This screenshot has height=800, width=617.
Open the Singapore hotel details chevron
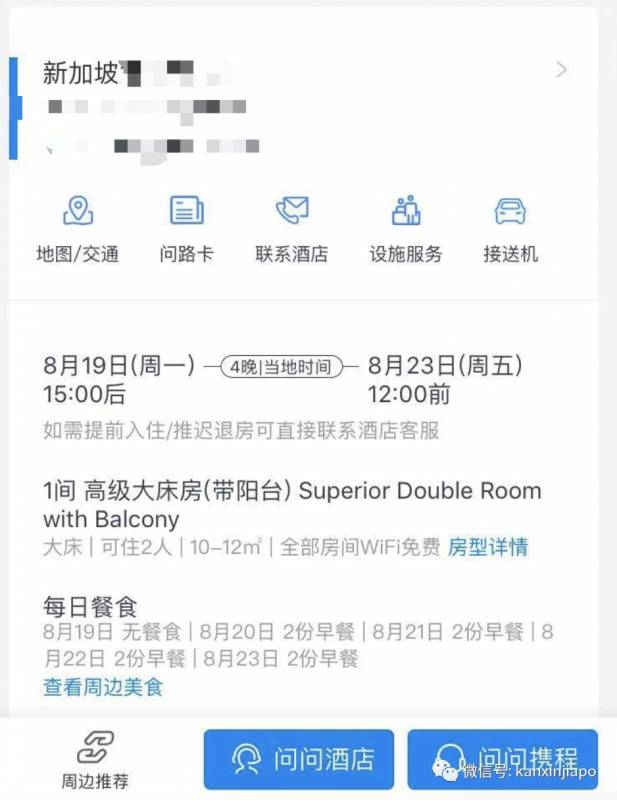[562, 70]
